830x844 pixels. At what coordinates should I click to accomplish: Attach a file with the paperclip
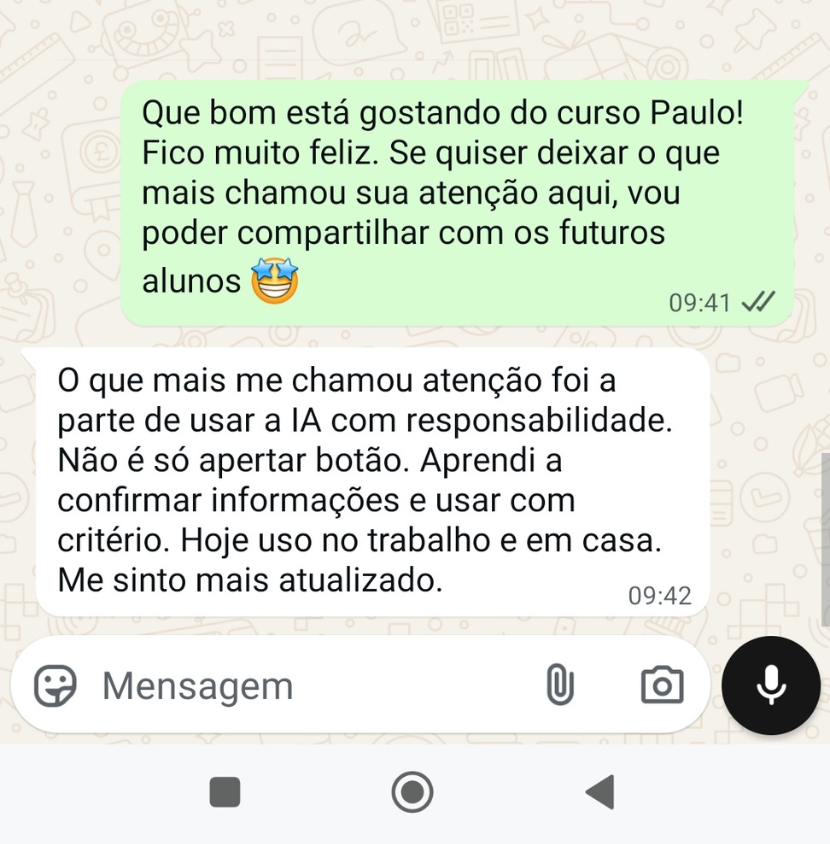[559, 686]
